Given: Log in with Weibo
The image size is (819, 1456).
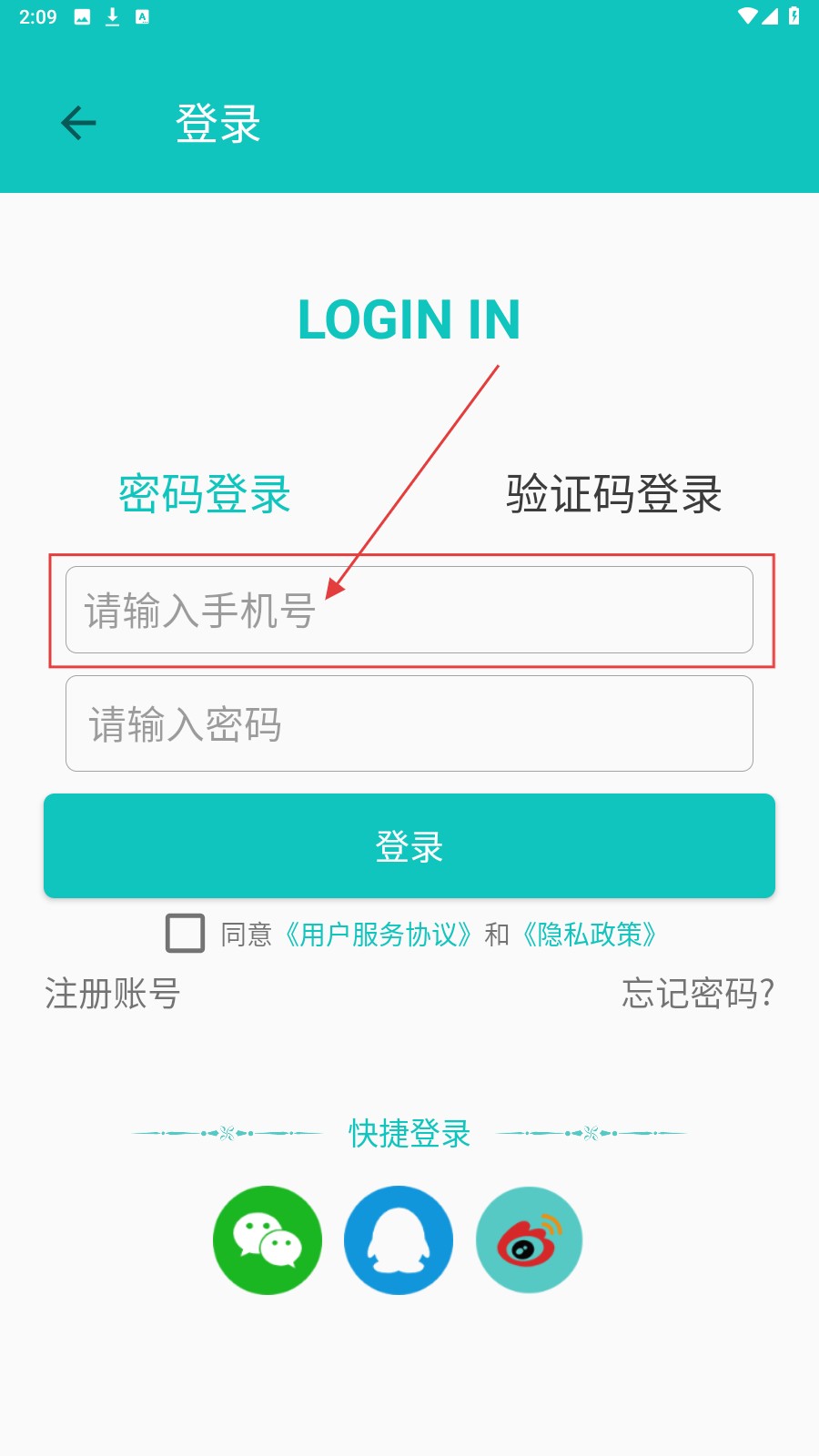Looking at the screenshot, I should (529, 1240).
